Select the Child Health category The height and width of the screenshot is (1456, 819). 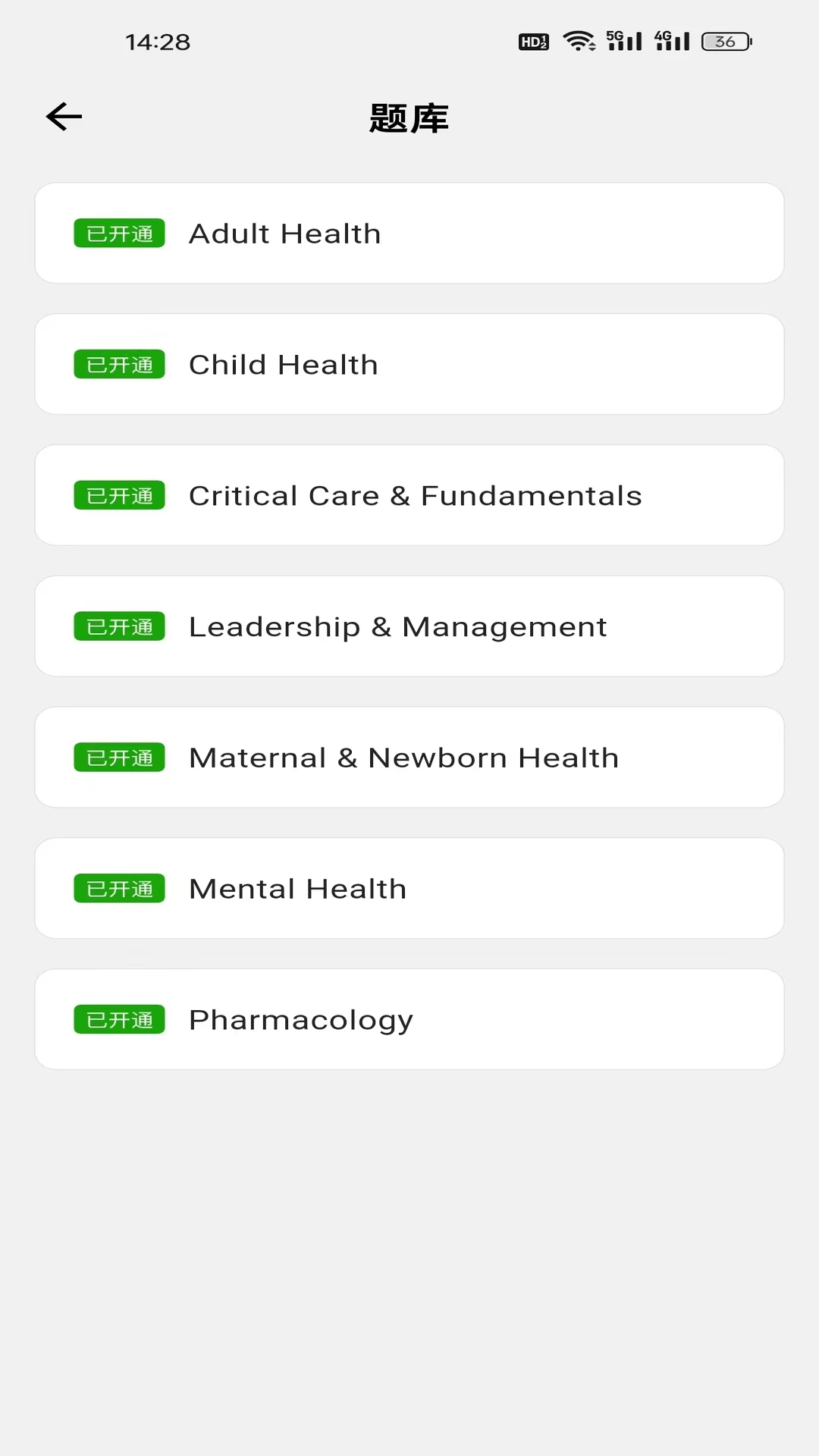click(409, 365)
